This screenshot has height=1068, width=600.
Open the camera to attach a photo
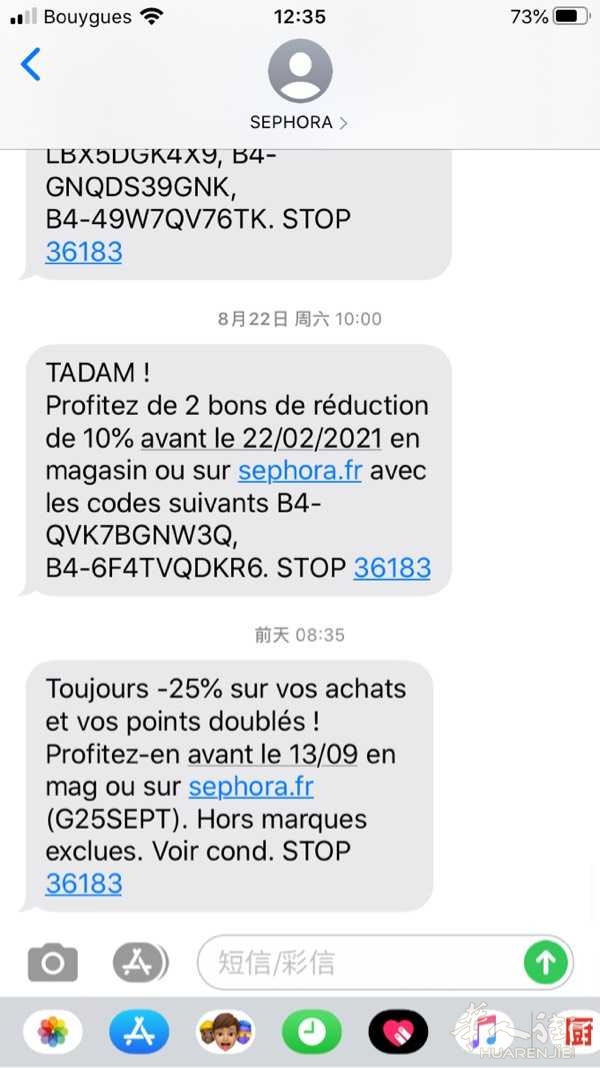52,962
